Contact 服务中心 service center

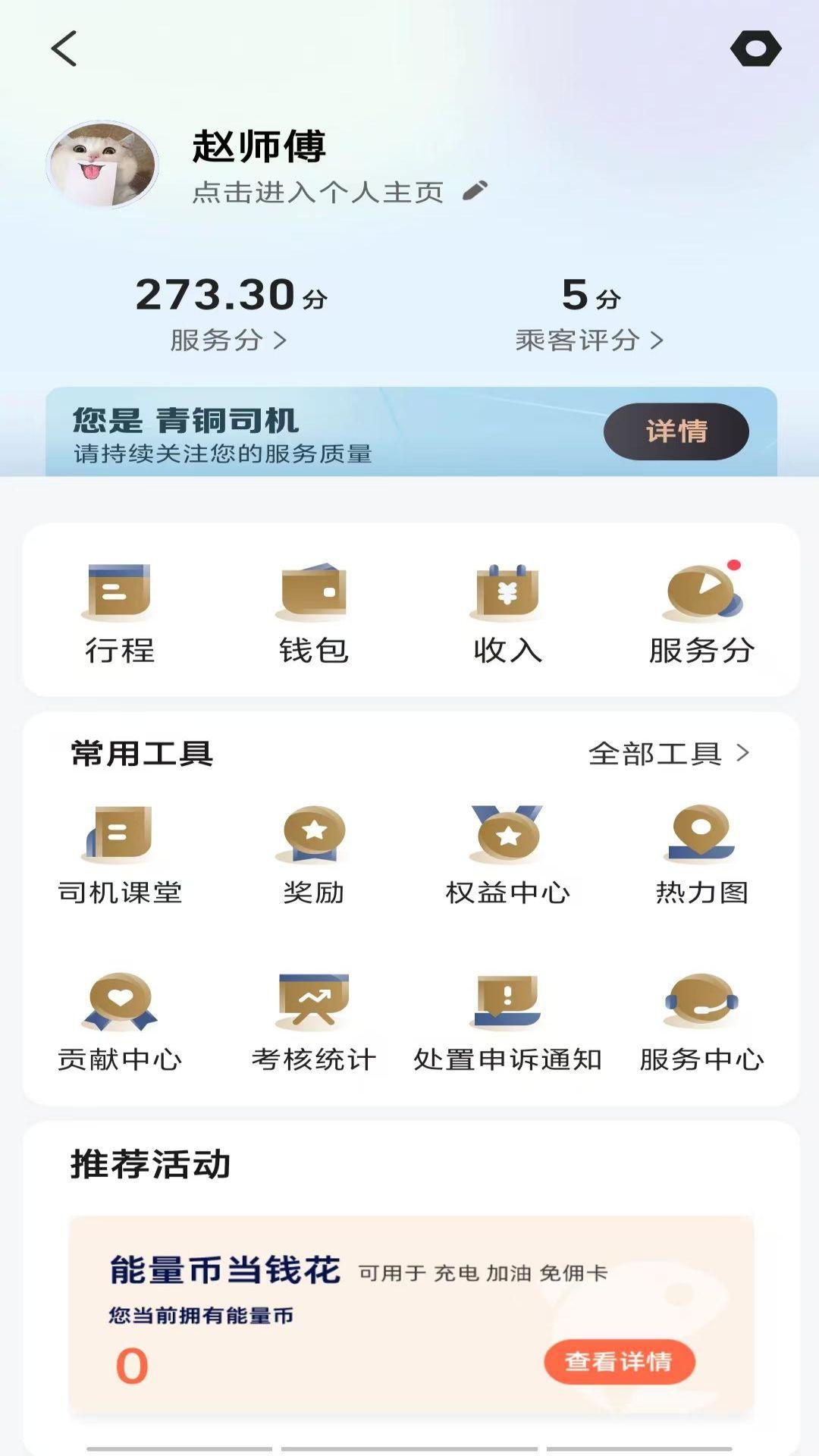[701, 1009]
